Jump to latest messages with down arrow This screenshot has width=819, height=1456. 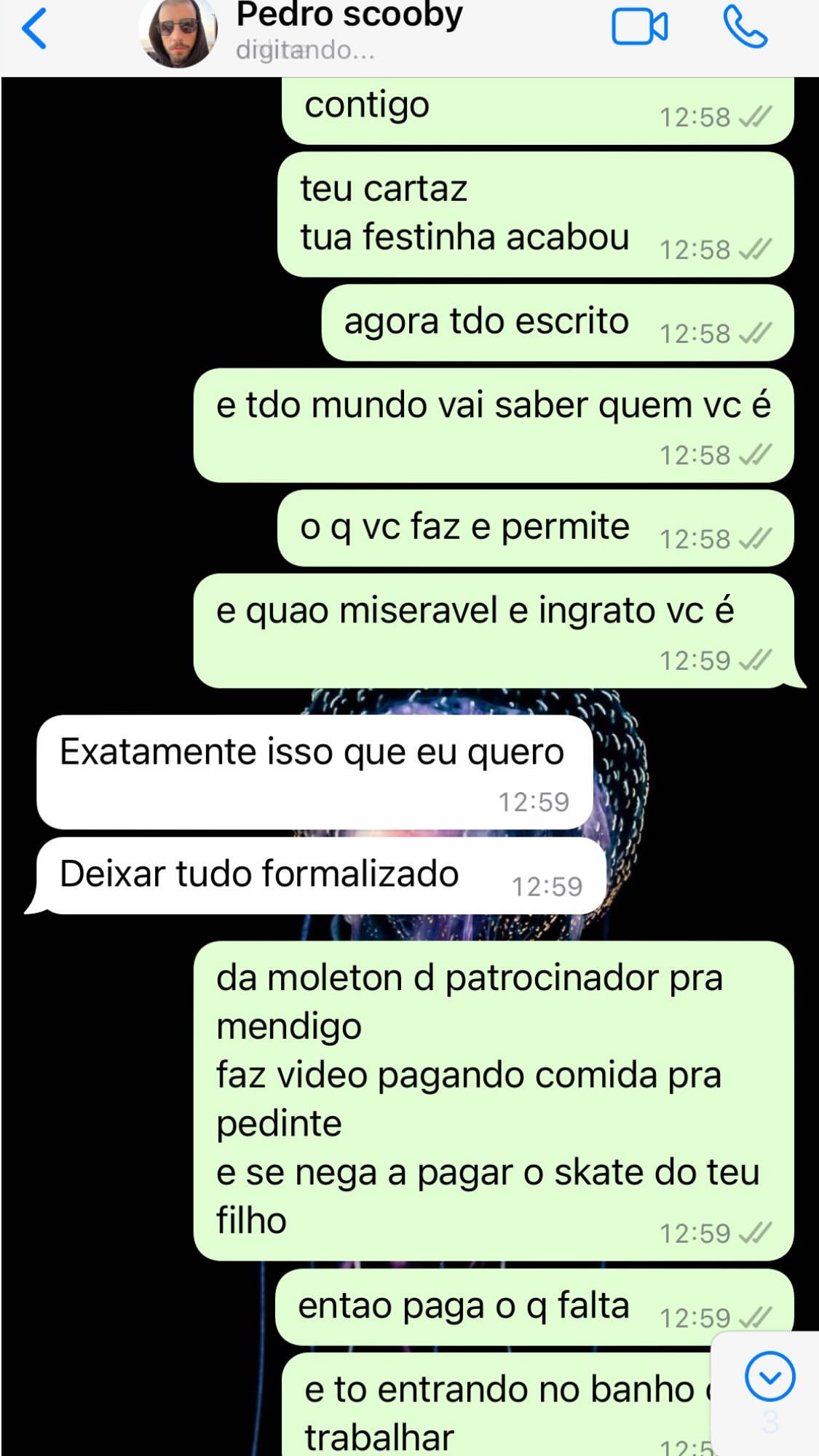pos(769,1376)
